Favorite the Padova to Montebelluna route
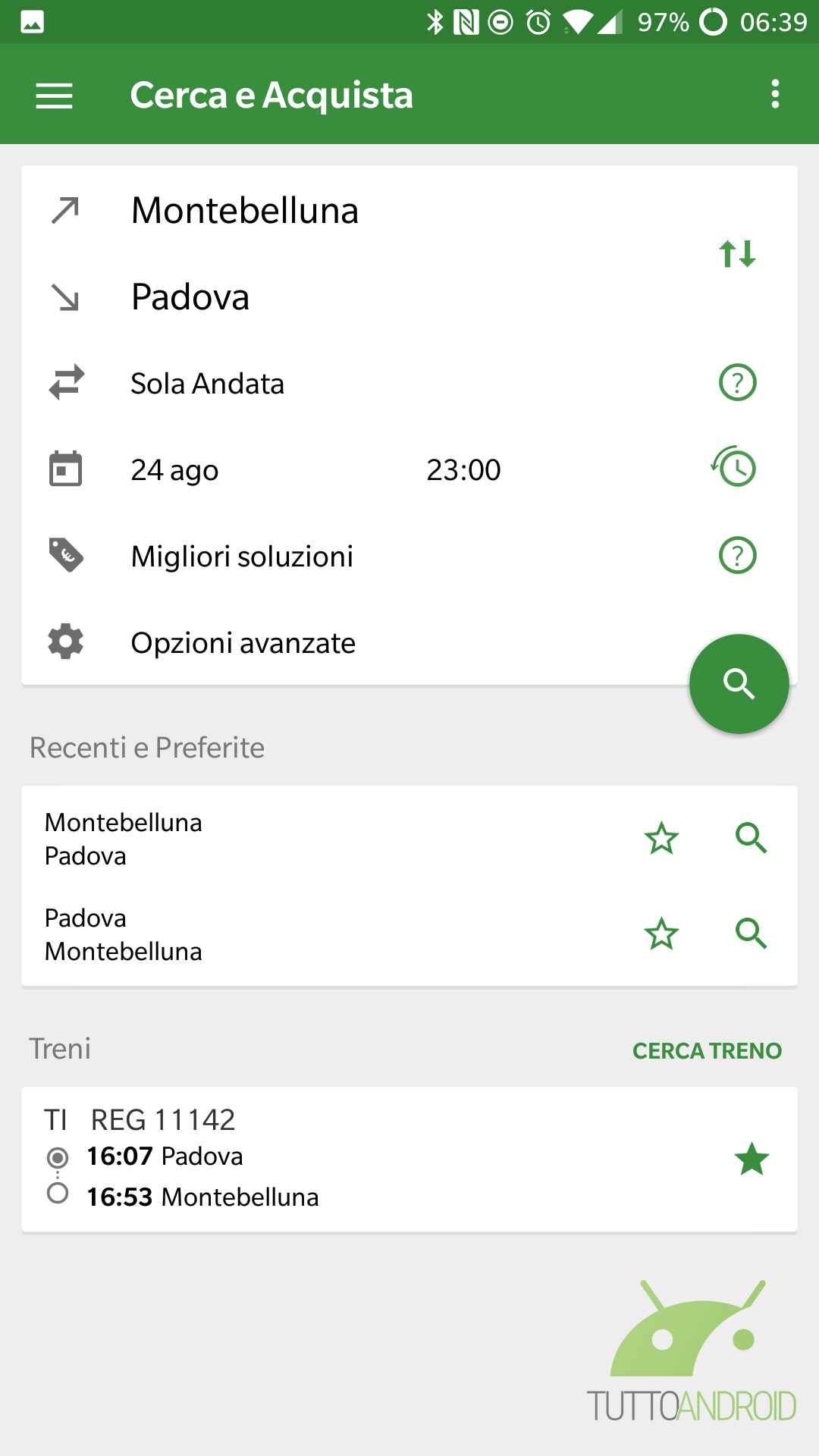819x1456 pixels. 661,934
